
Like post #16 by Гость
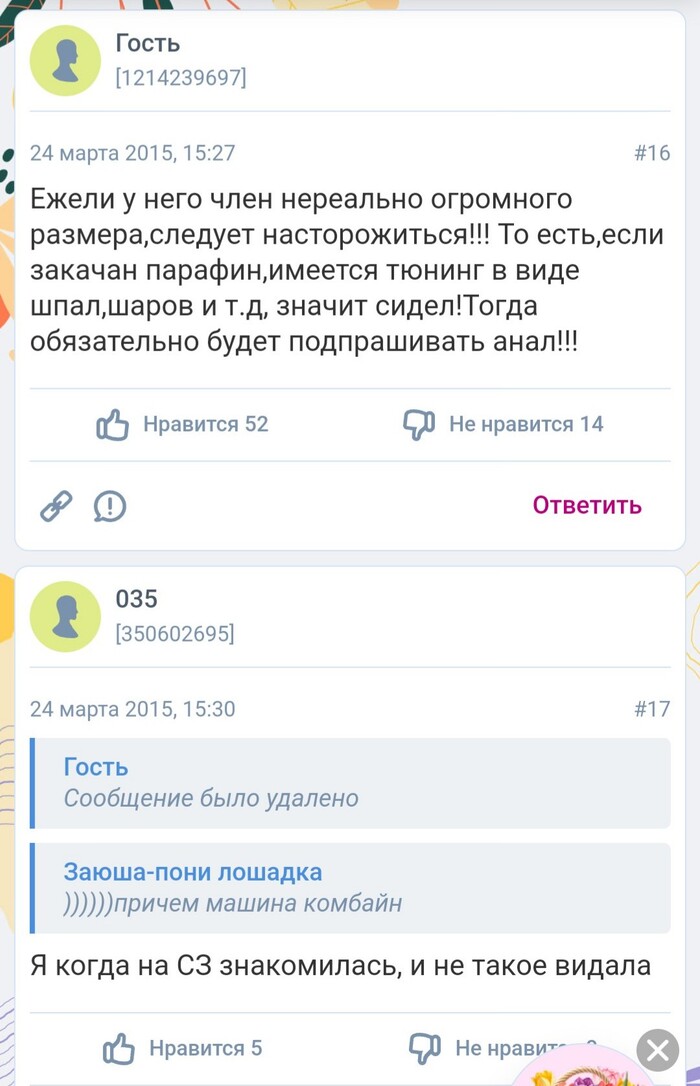coord(183,424)
